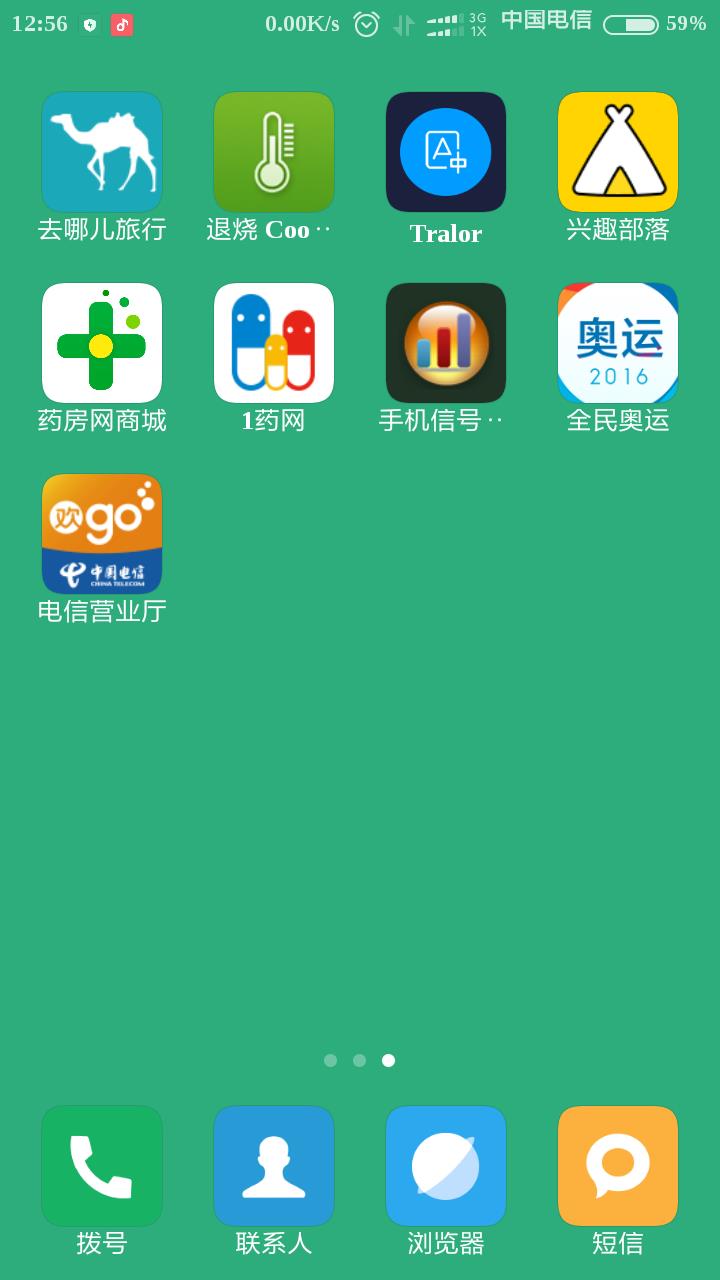Open 短信 messages

click(x=618, y=1166)
